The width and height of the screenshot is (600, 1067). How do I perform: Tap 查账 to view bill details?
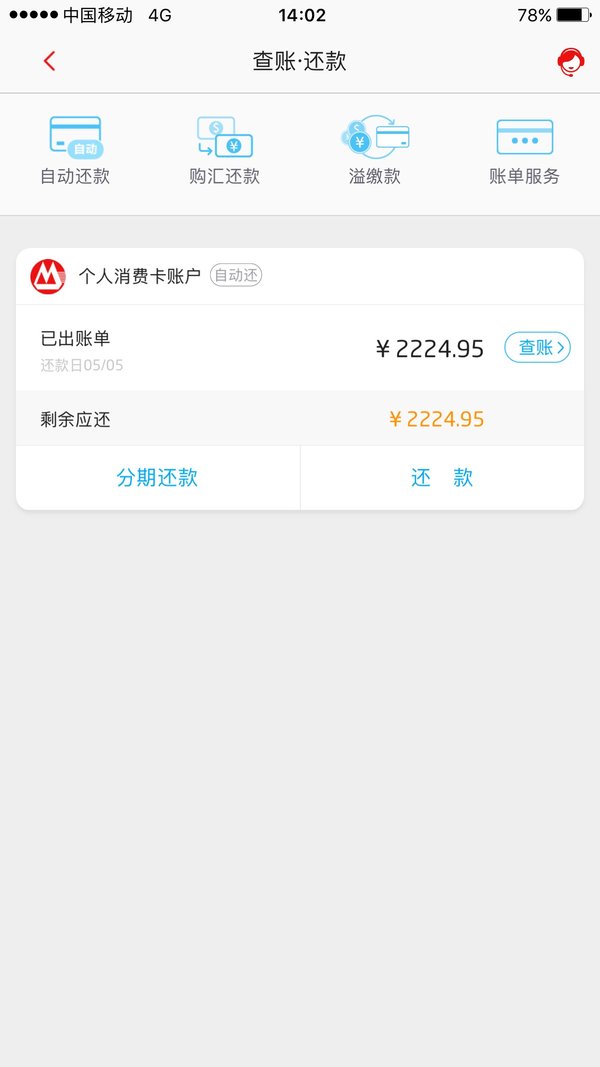pyautogui.click(x=537, y=348)
